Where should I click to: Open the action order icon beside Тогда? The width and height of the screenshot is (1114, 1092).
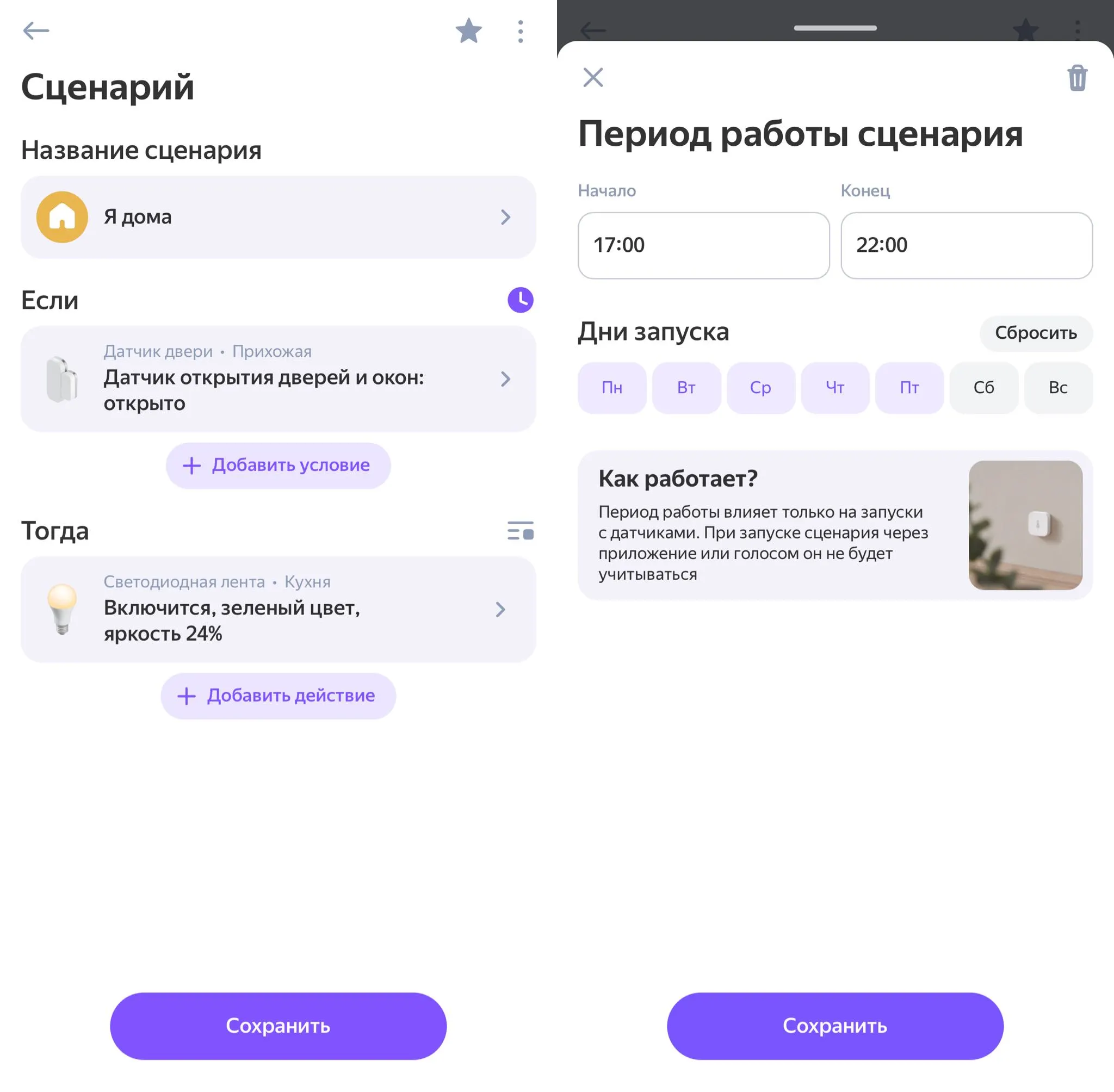click(521, 531)
